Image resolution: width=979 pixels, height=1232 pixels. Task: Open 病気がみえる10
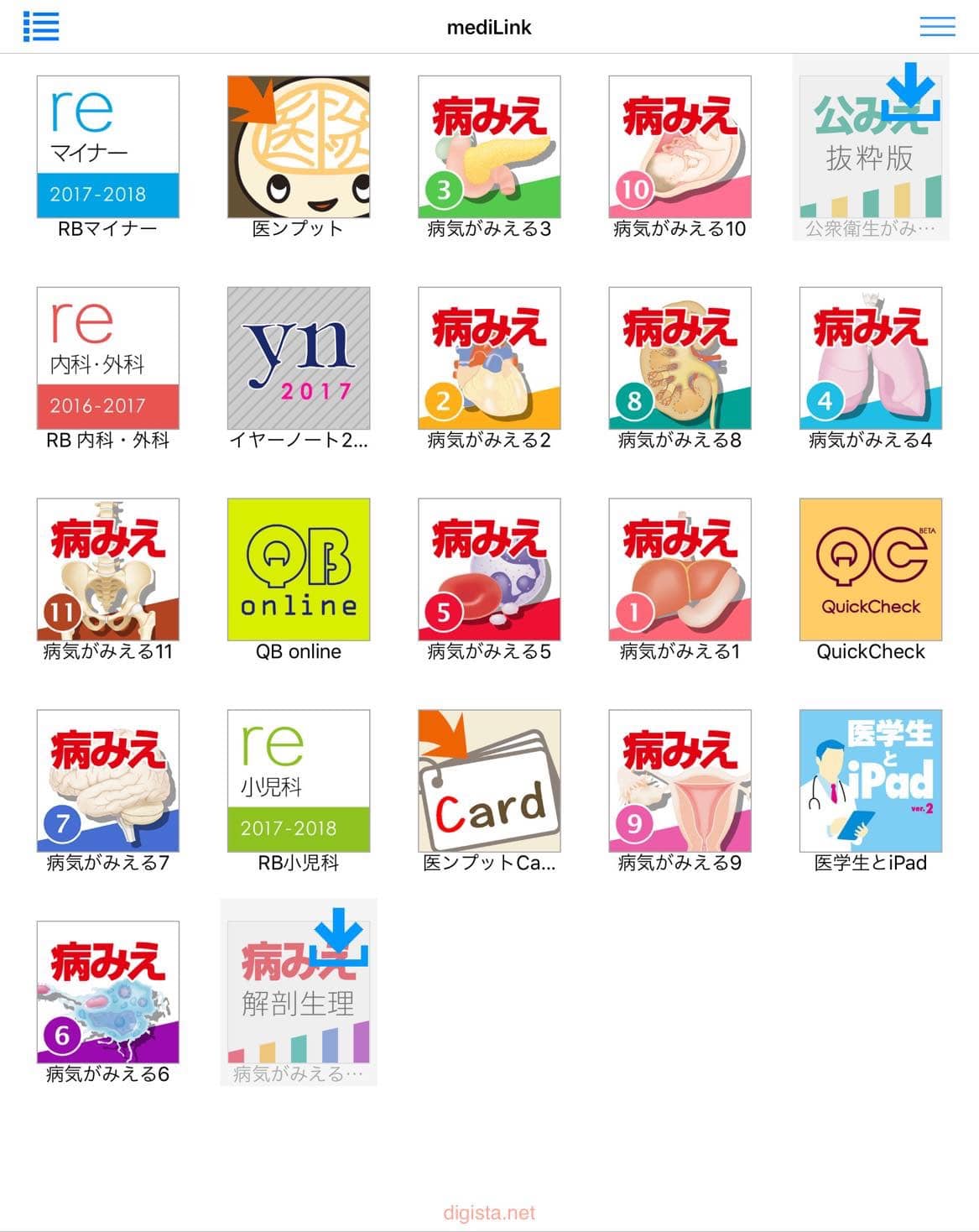pyautogui.click(x=680, y=147)
